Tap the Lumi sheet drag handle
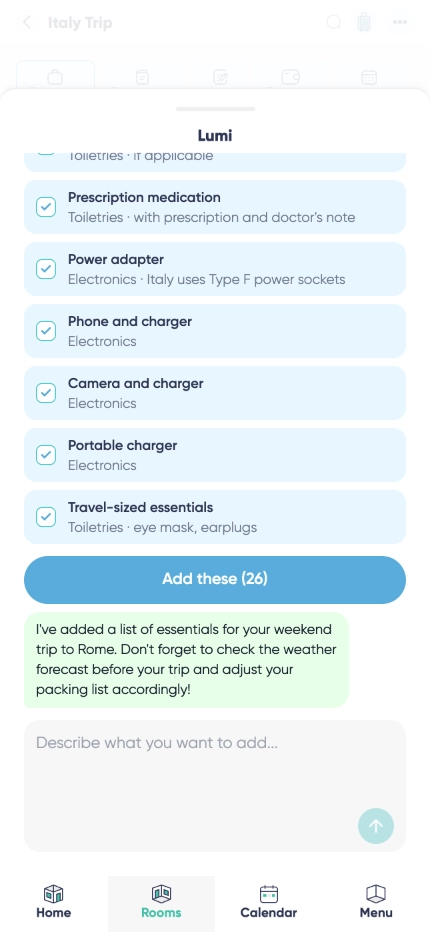 [x=215, y=109]
